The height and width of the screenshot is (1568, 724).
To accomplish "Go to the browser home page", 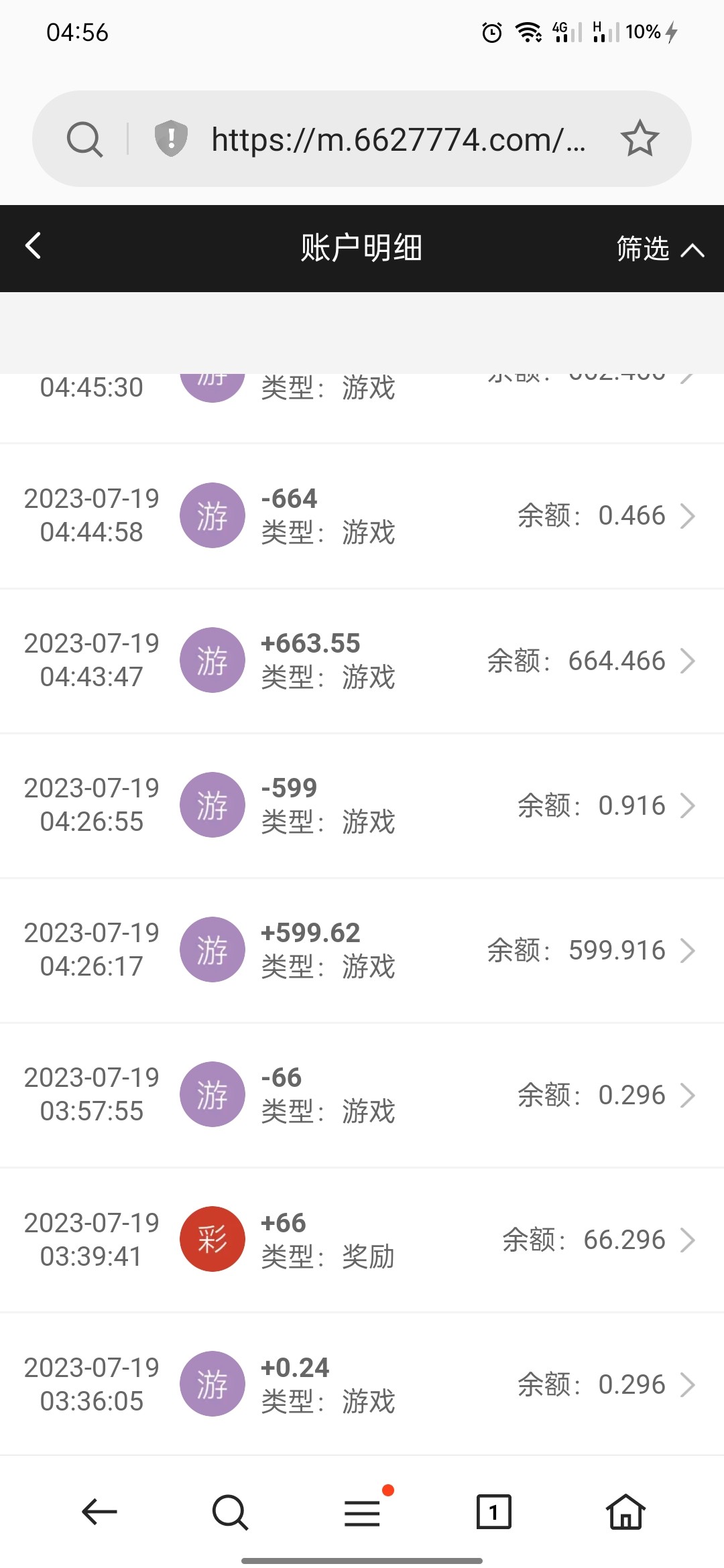I will pyautogui.click(x=625, y=1512).
